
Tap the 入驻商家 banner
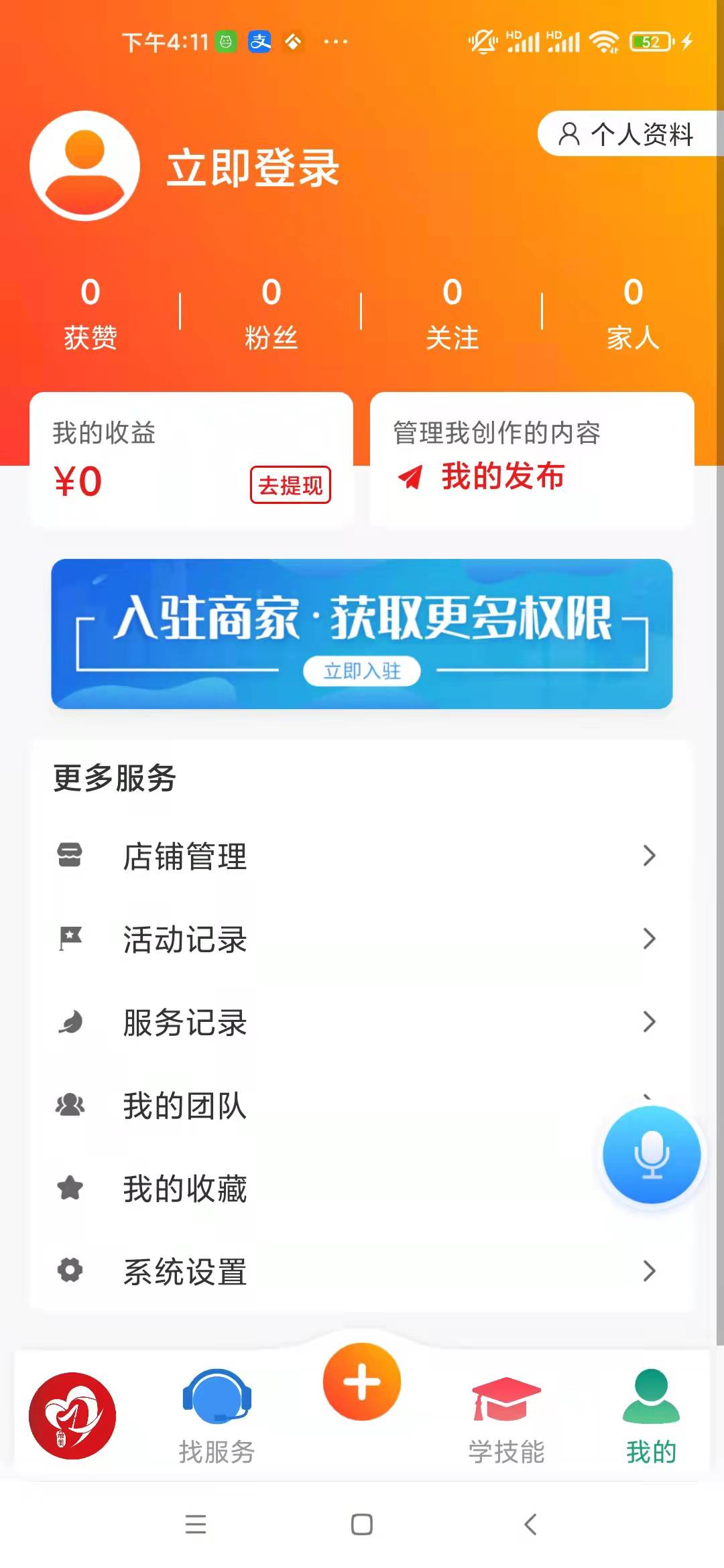362,634
